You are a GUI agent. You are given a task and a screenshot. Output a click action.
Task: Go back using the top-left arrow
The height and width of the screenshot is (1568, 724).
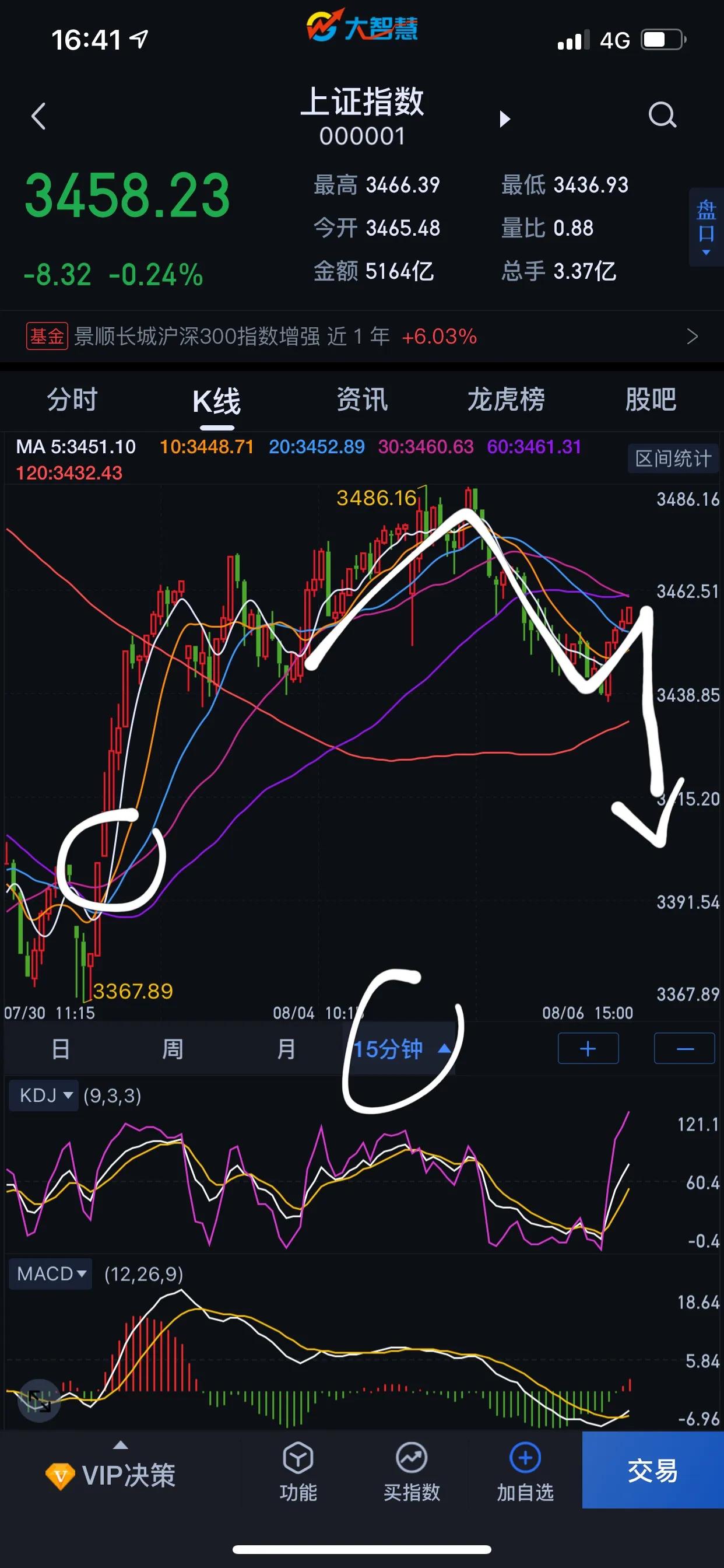[38, 116]
